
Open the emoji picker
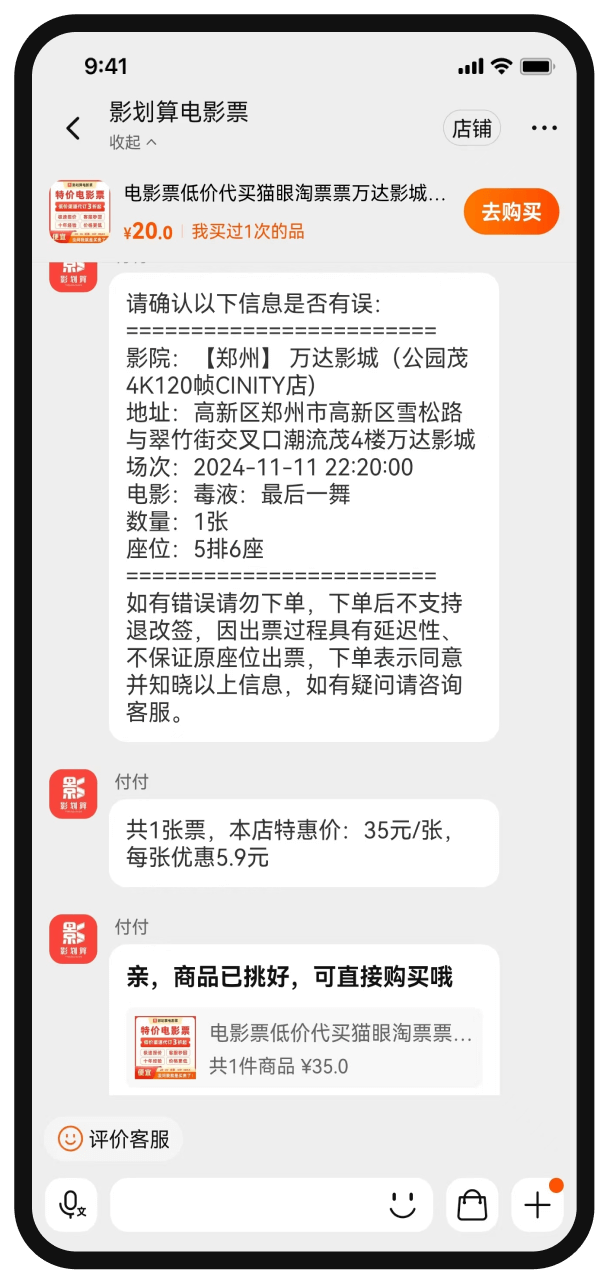(403, 1205)
